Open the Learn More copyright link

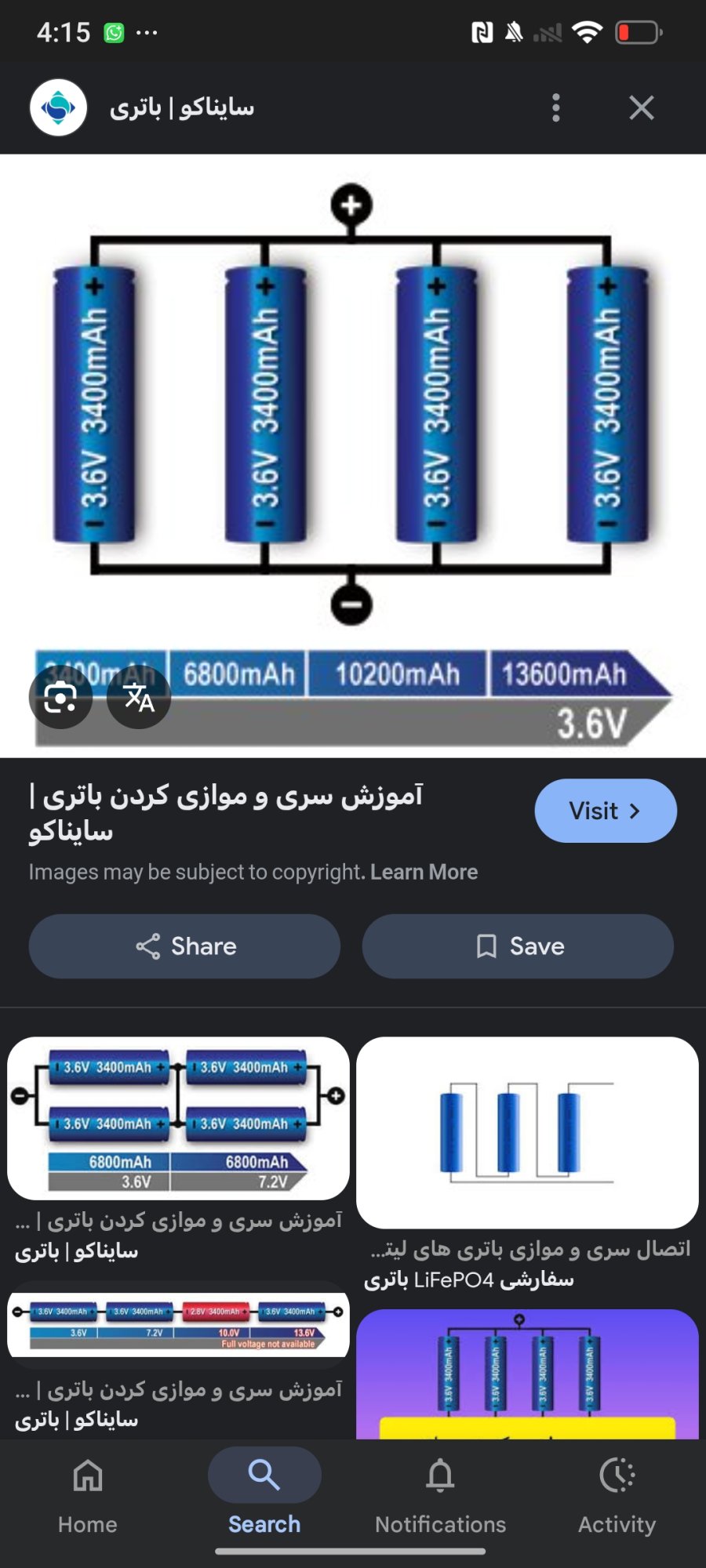click(x=424, y=872)
